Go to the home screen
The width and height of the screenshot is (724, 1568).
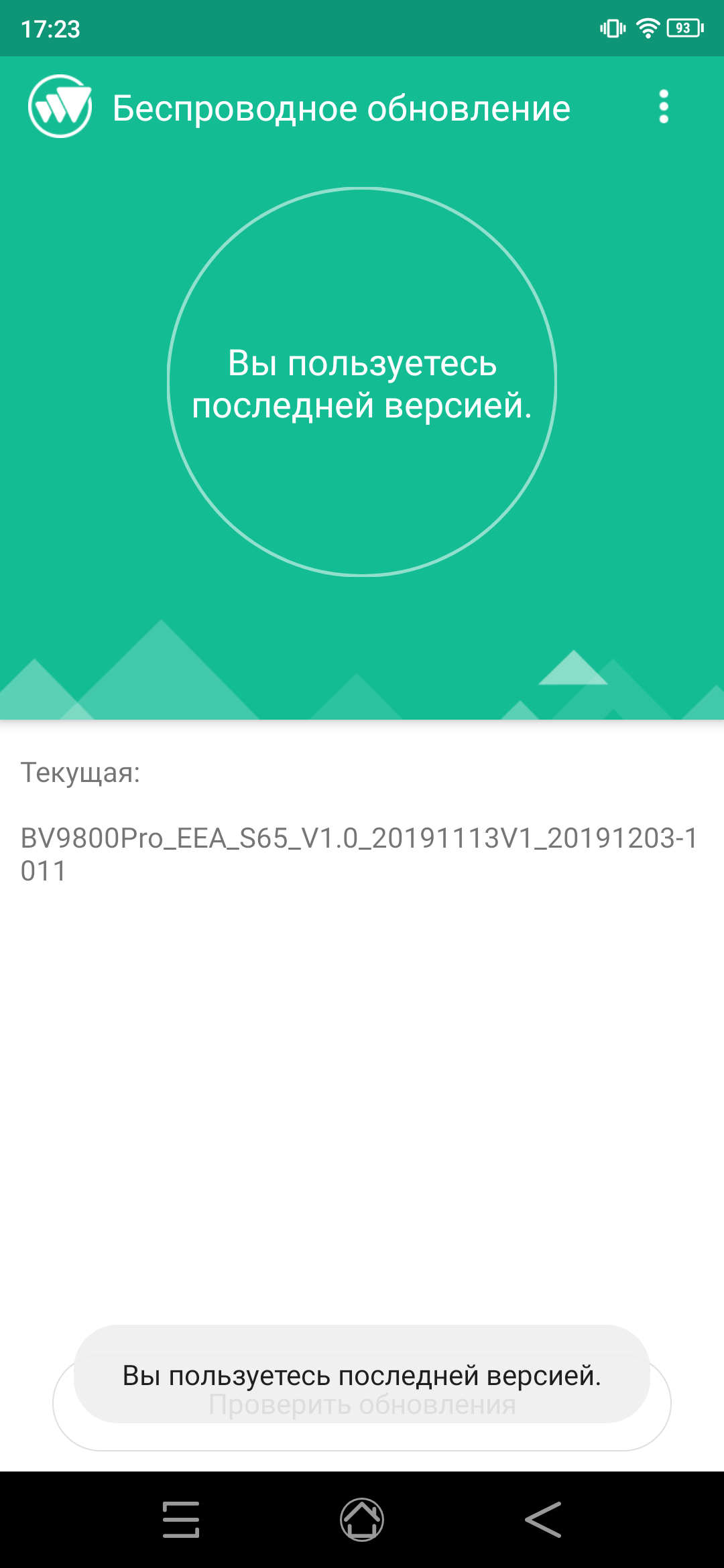[x=362, y=1519]
